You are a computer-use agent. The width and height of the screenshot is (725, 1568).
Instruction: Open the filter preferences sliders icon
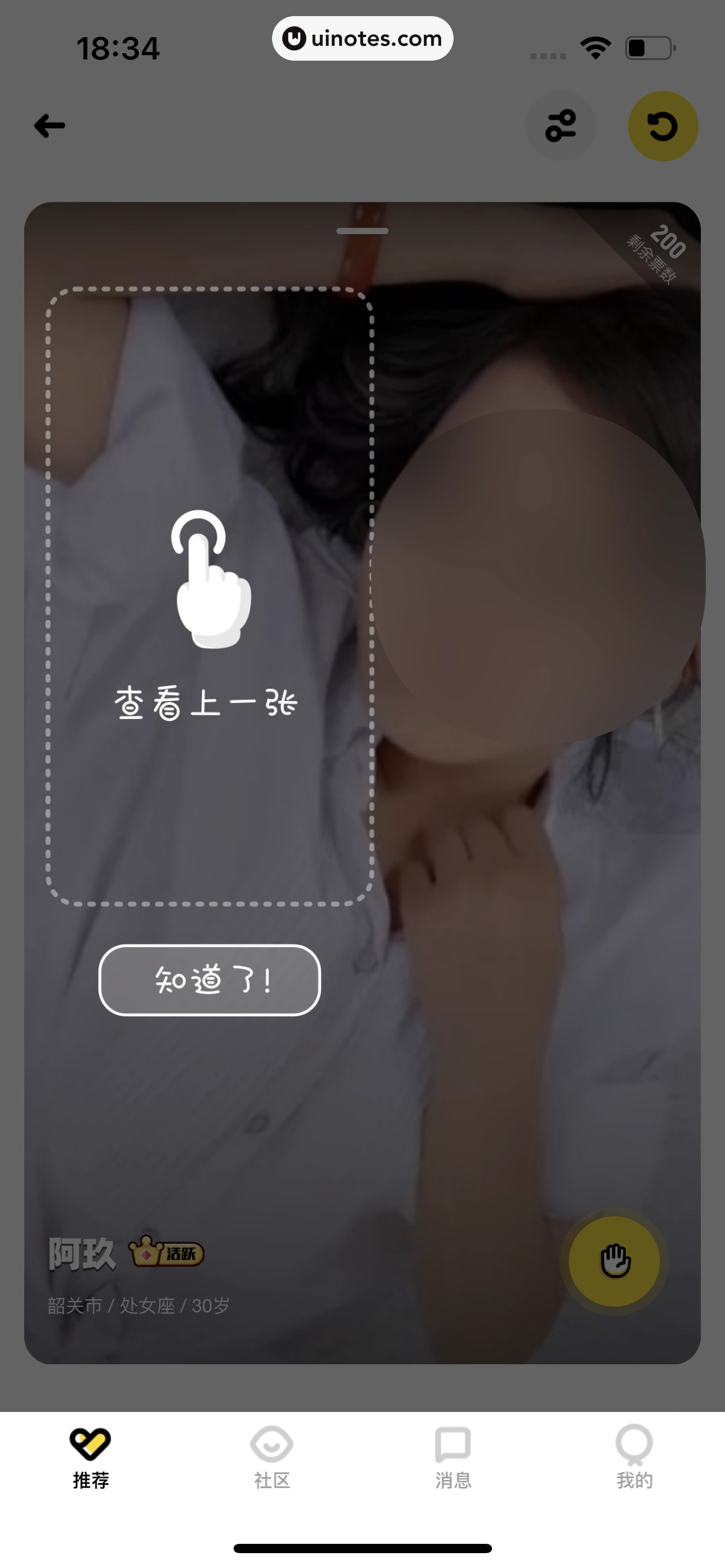click(560, 125)
